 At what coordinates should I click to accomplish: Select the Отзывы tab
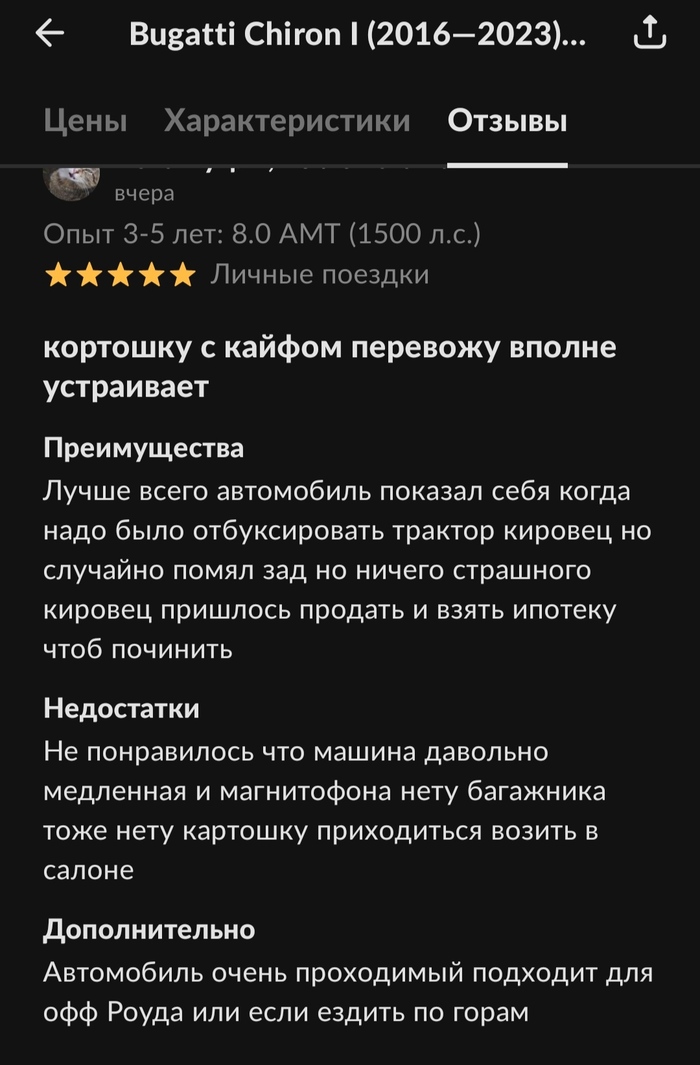pos(507,122)
